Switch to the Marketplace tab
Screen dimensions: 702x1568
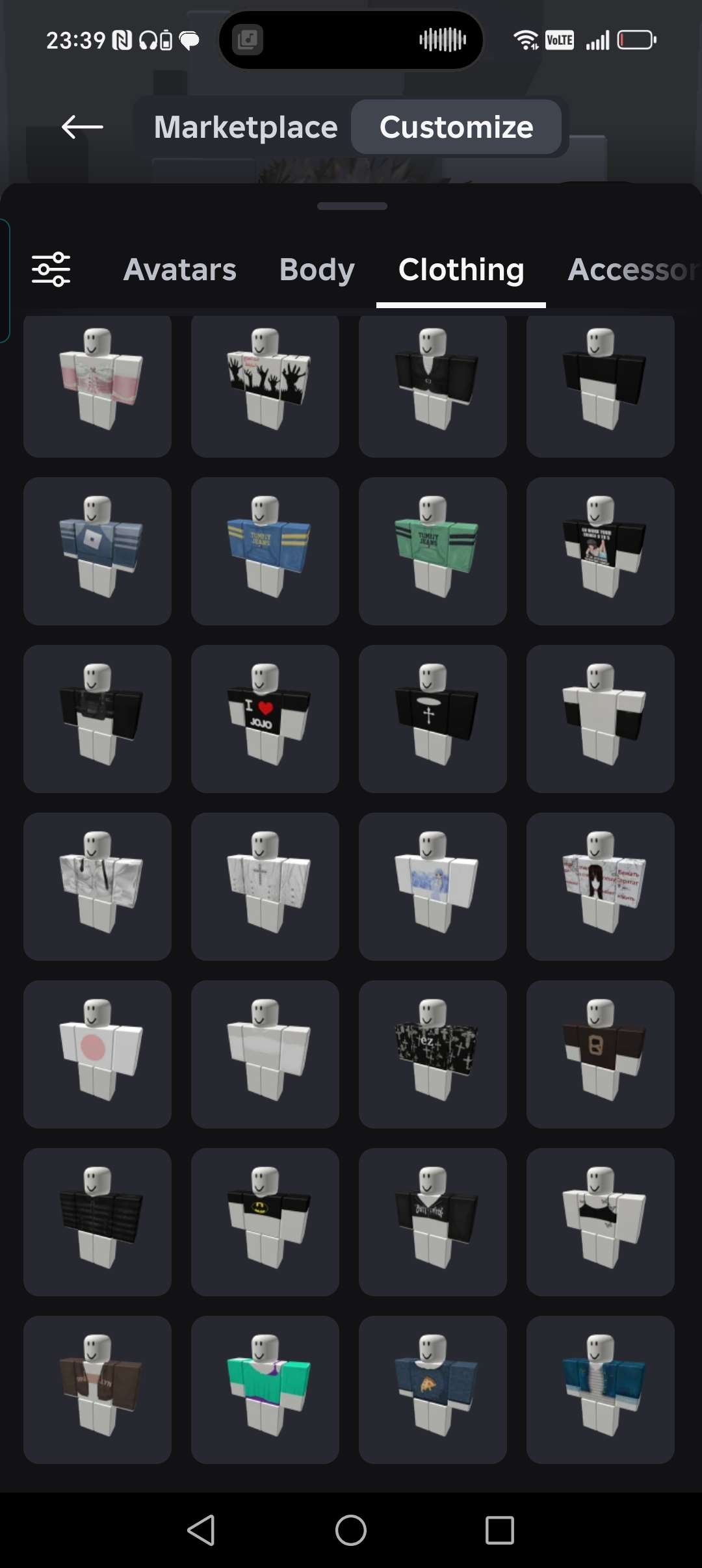tap(246, 127)
